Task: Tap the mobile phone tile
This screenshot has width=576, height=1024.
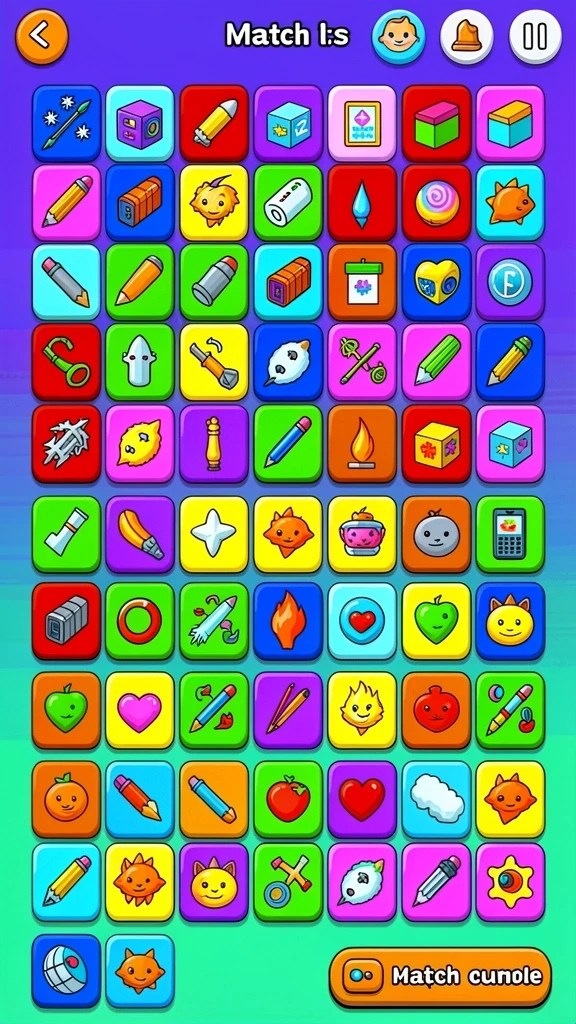Action: (x=510, y=535)
